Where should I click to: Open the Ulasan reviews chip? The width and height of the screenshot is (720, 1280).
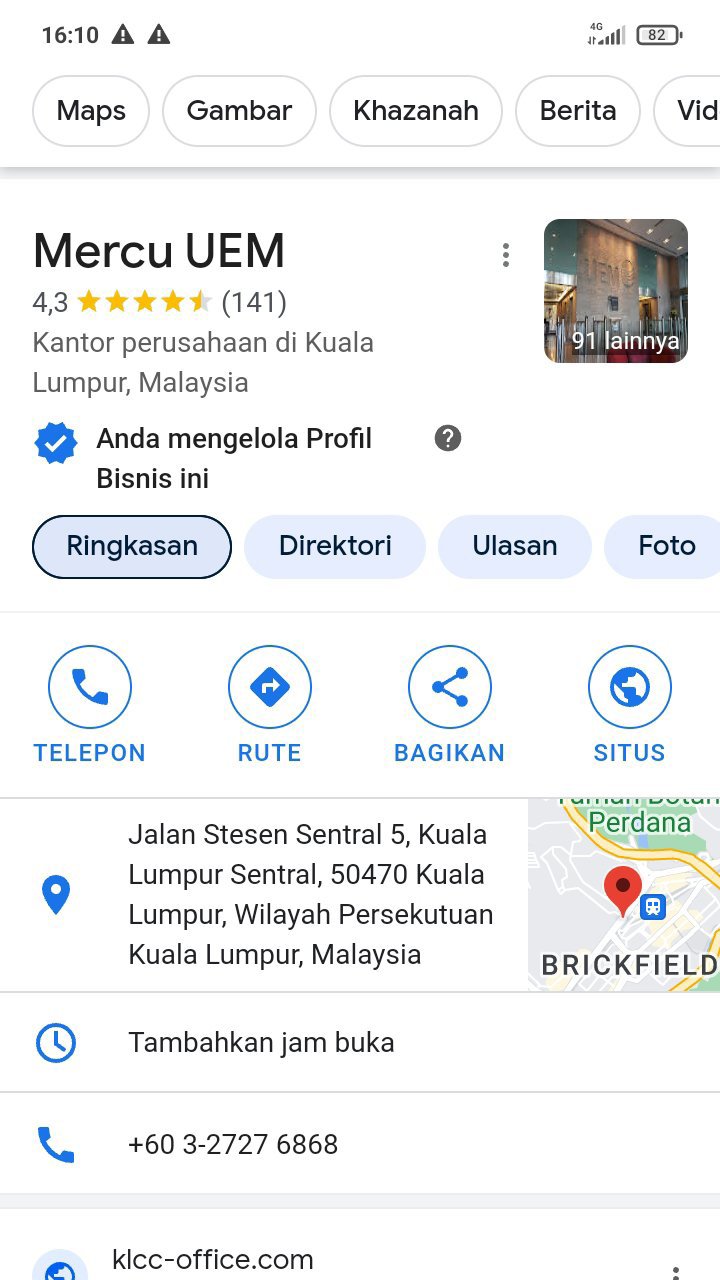(x=514, y=546)
